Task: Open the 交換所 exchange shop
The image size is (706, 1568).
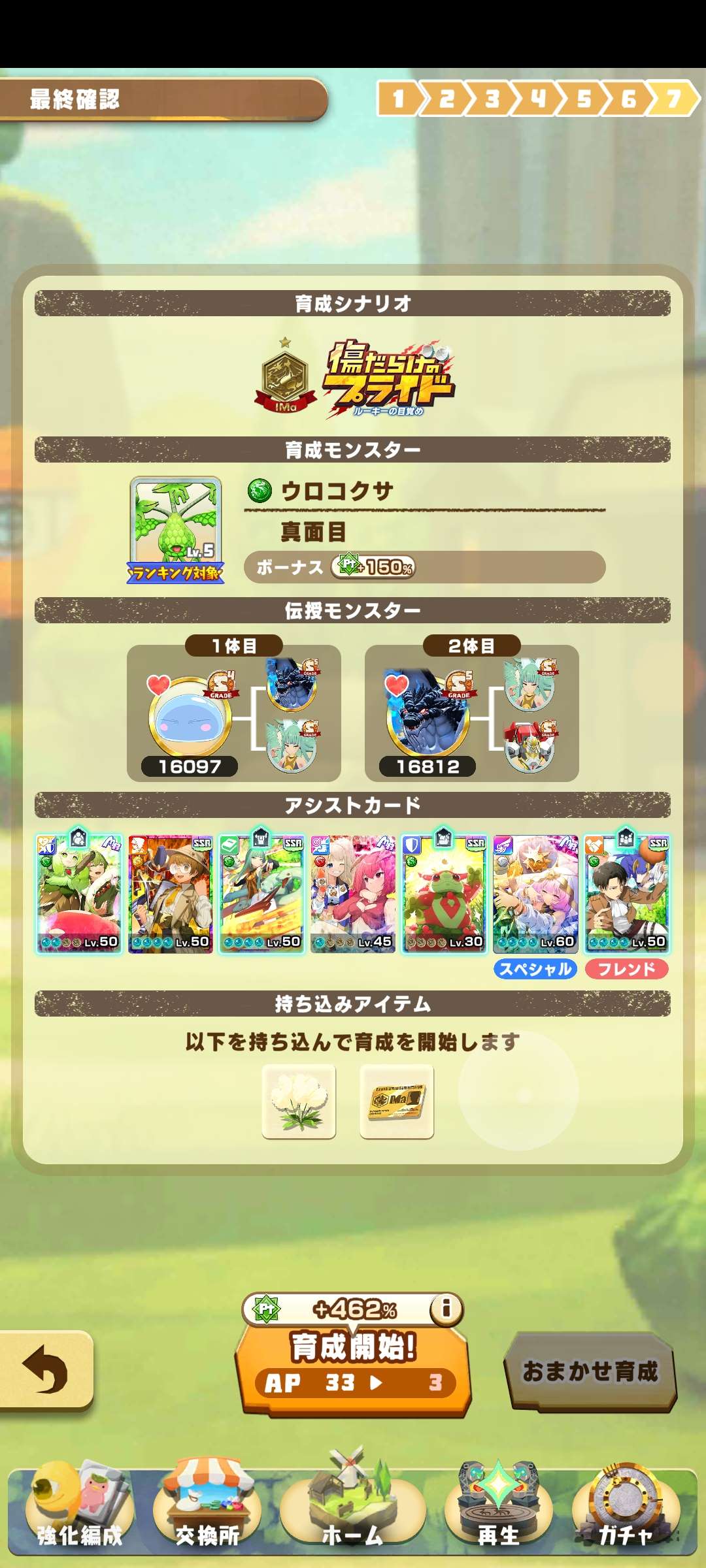Action: [207, 1509]
